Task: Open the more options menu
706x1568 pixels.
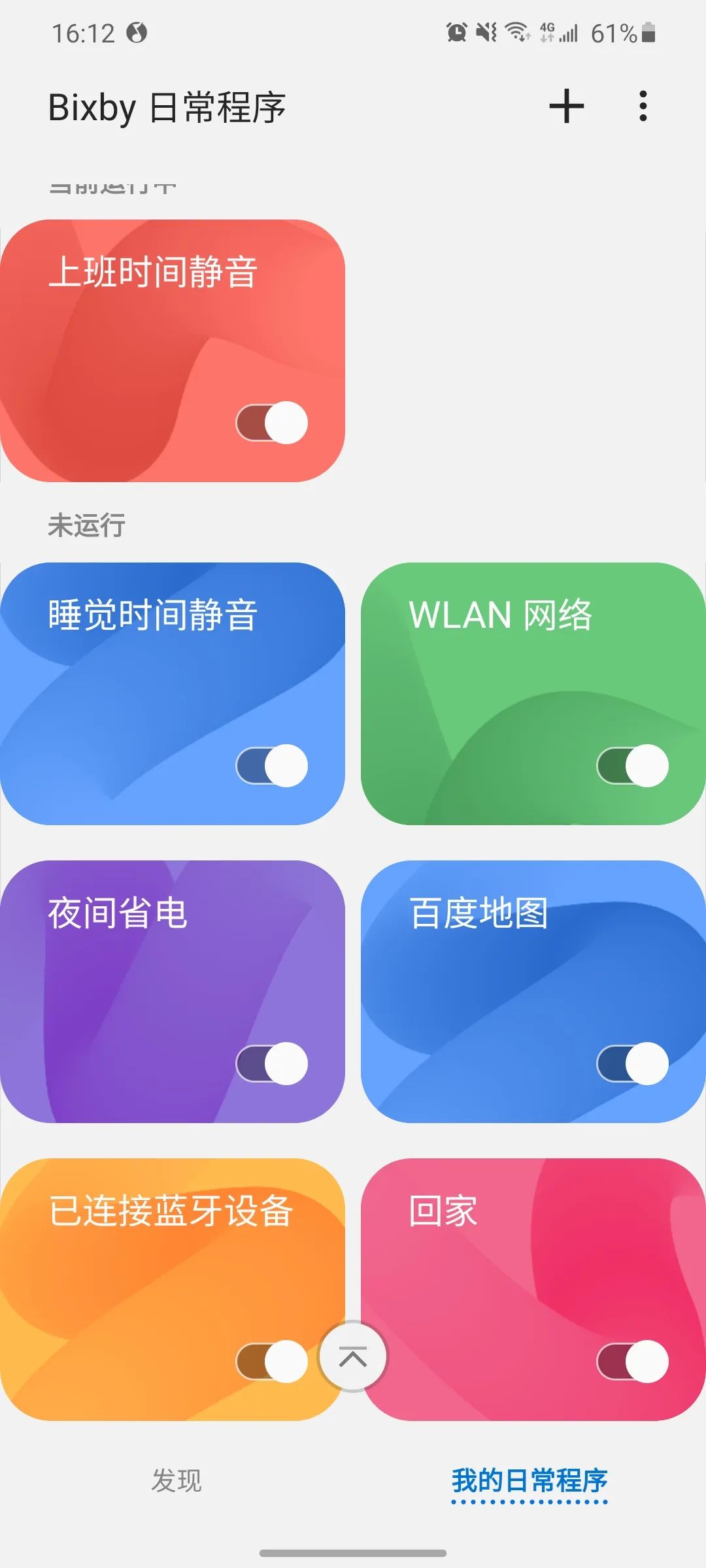Action: 643,106
